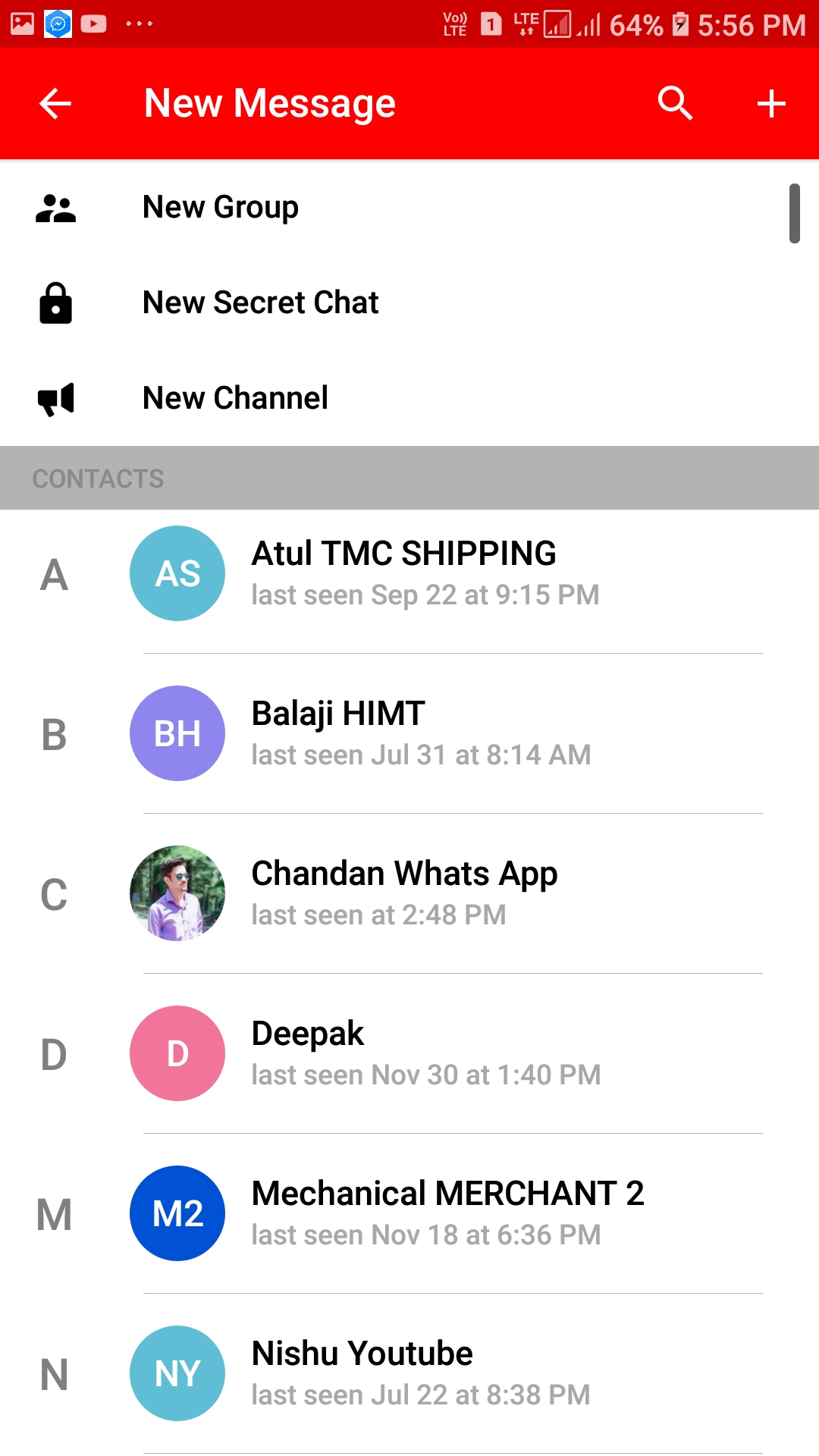Open search in New Message screen
Image resolution: width=819 pixels, height=1456 pixels.
(x=674, y=103)
